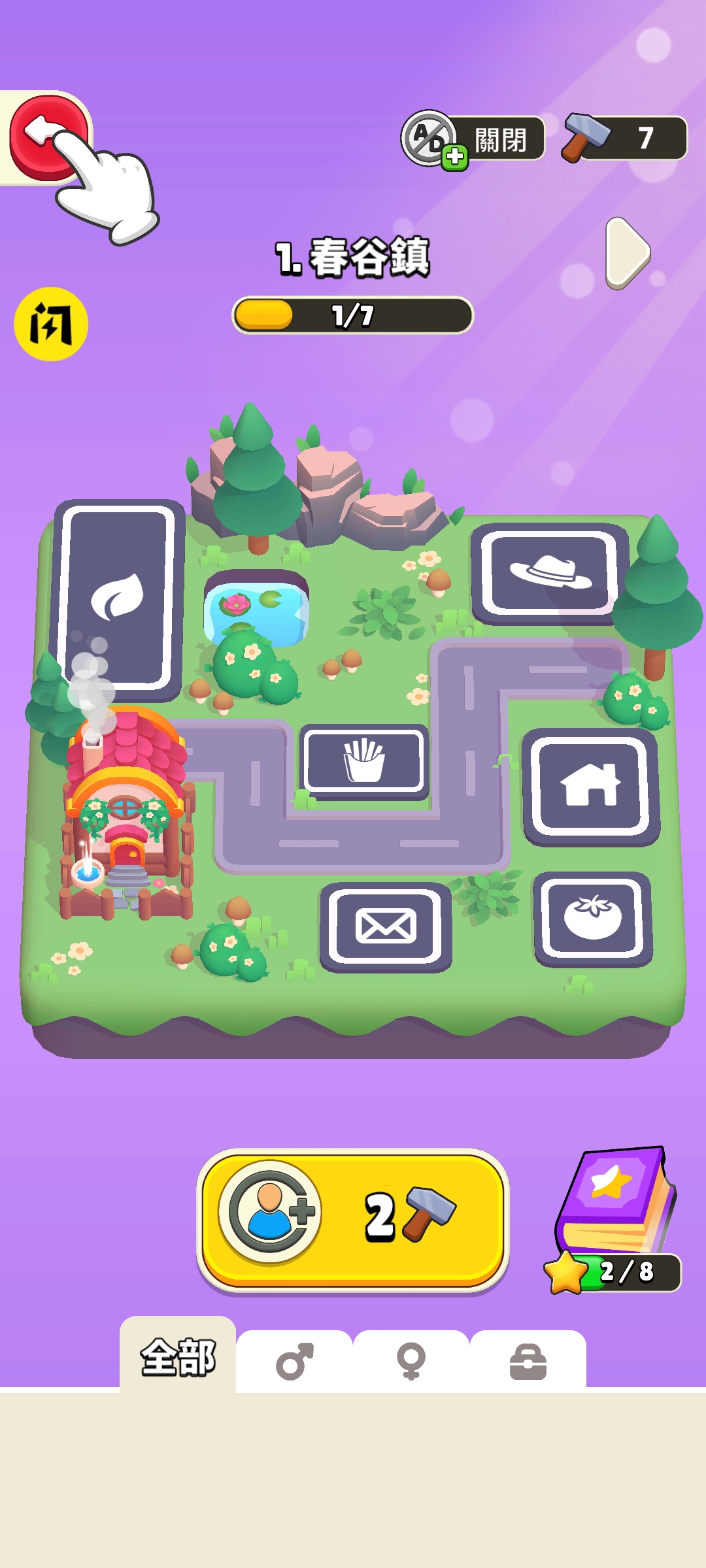Image resolution: width=706 pixels, height=1568 pixels.
Task: Select the leaf building plot
Action: pos(116,598)
